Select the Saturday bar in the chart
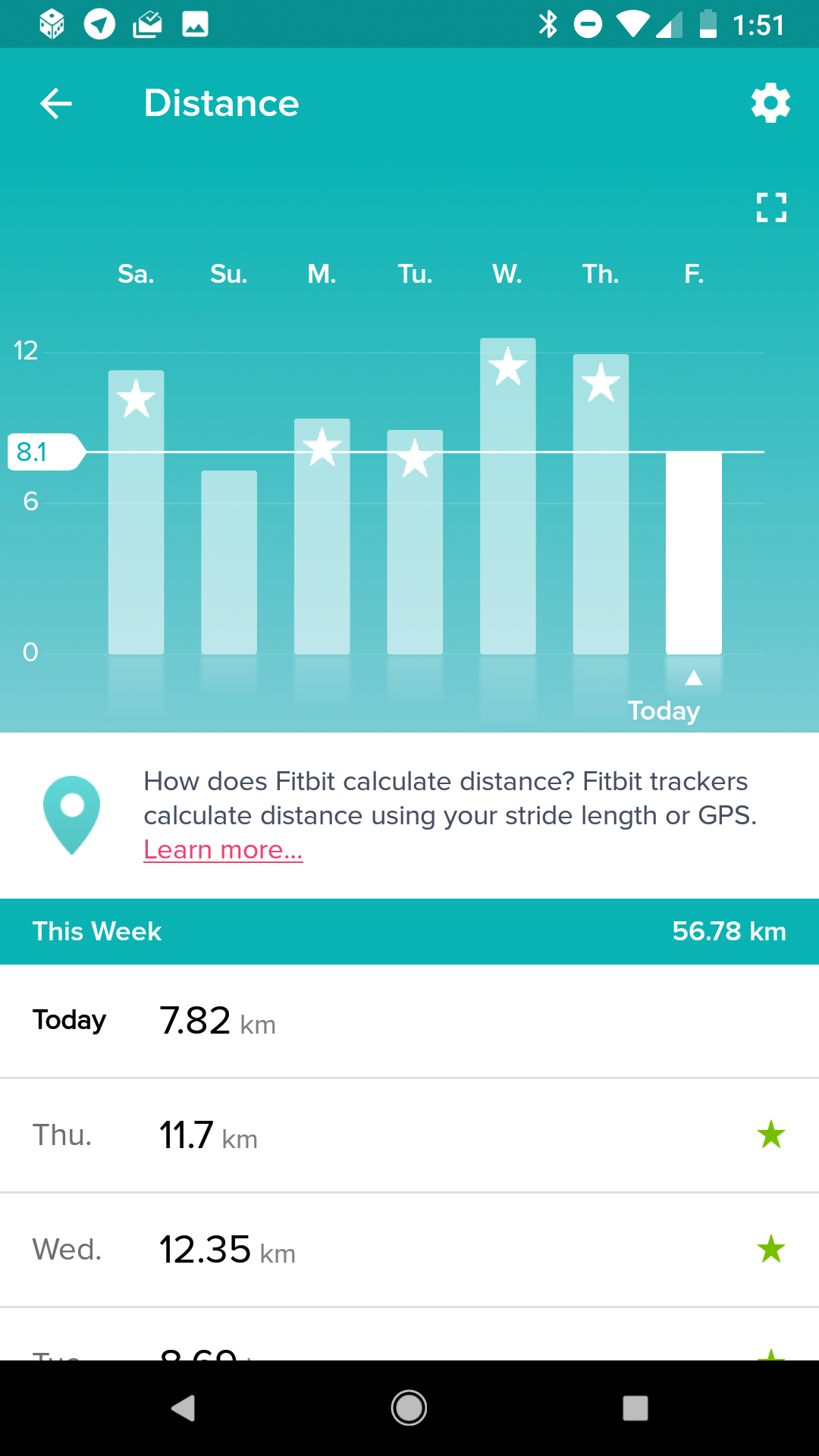Viewport: 819px width, 1456px height. (136, 512)
